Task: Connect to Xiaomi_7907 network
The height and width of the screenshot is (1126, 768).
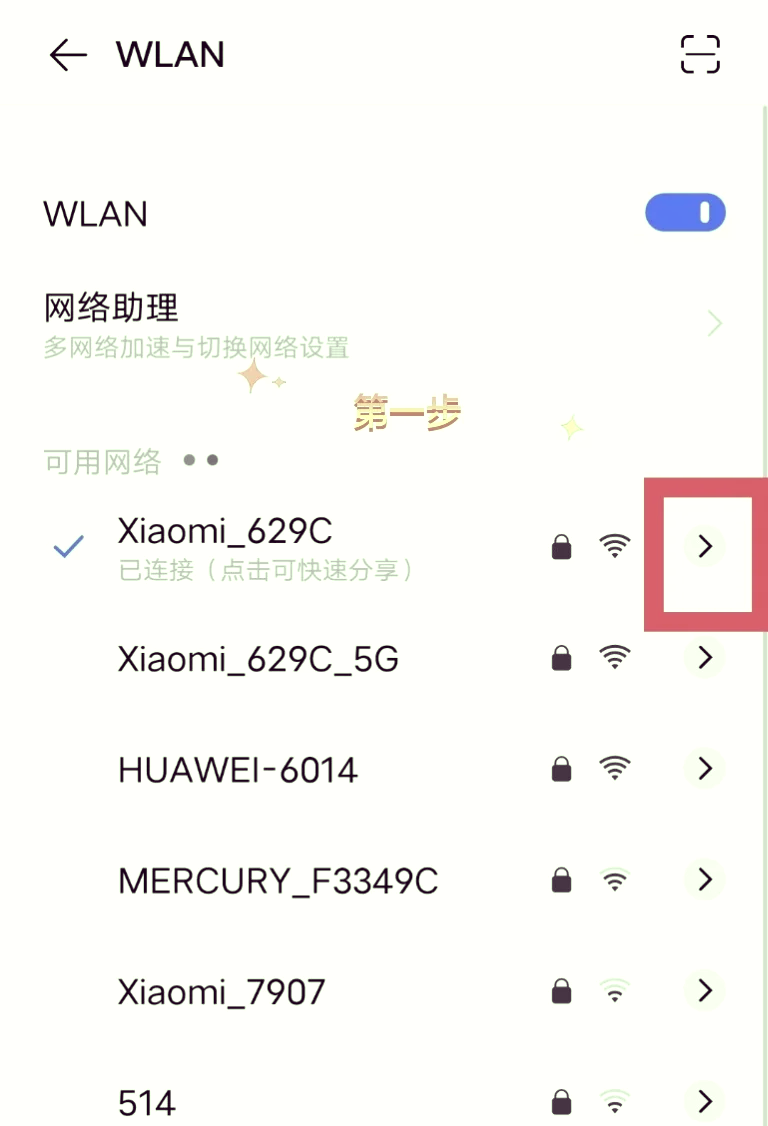Action: pos(300,992)
